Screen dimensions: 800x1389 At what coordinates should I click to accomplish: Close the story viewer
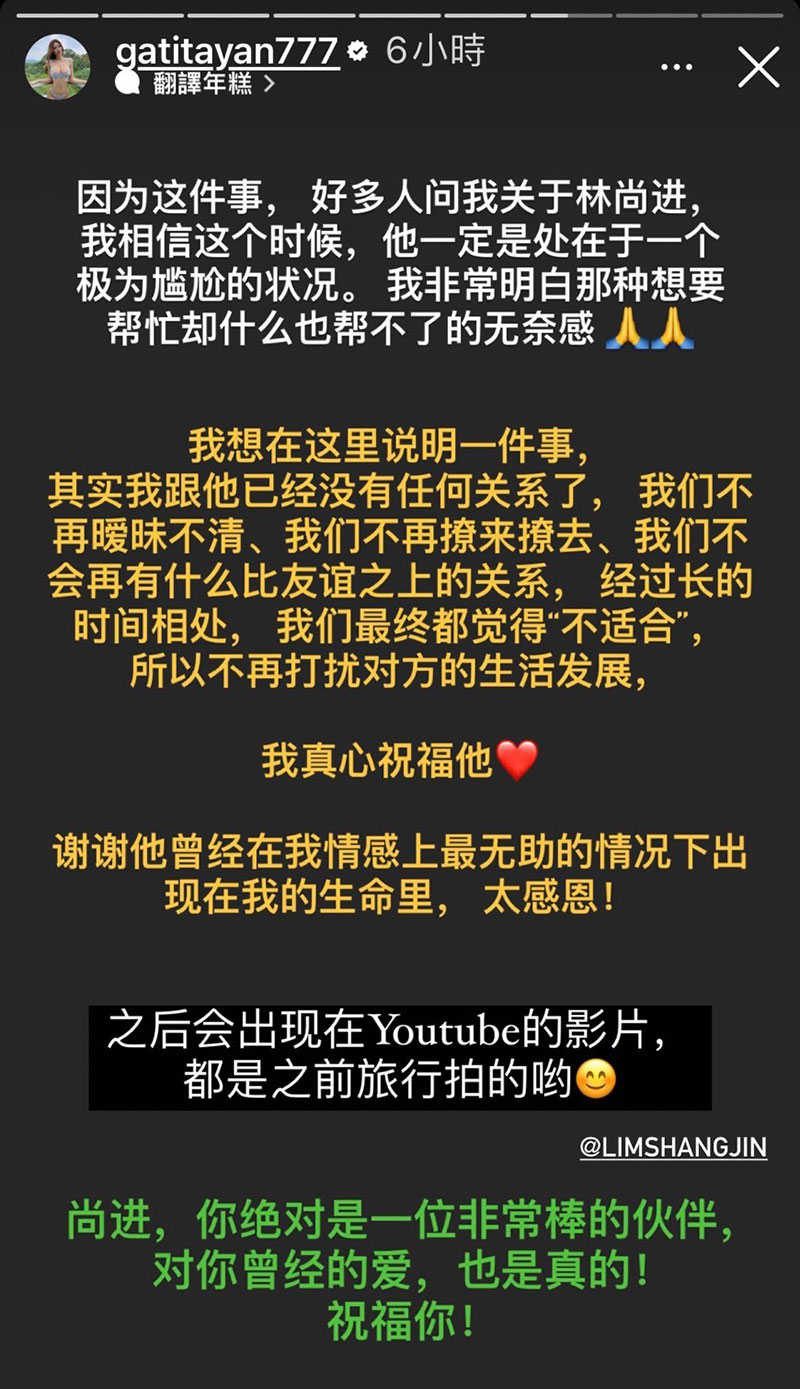point(758,68)
